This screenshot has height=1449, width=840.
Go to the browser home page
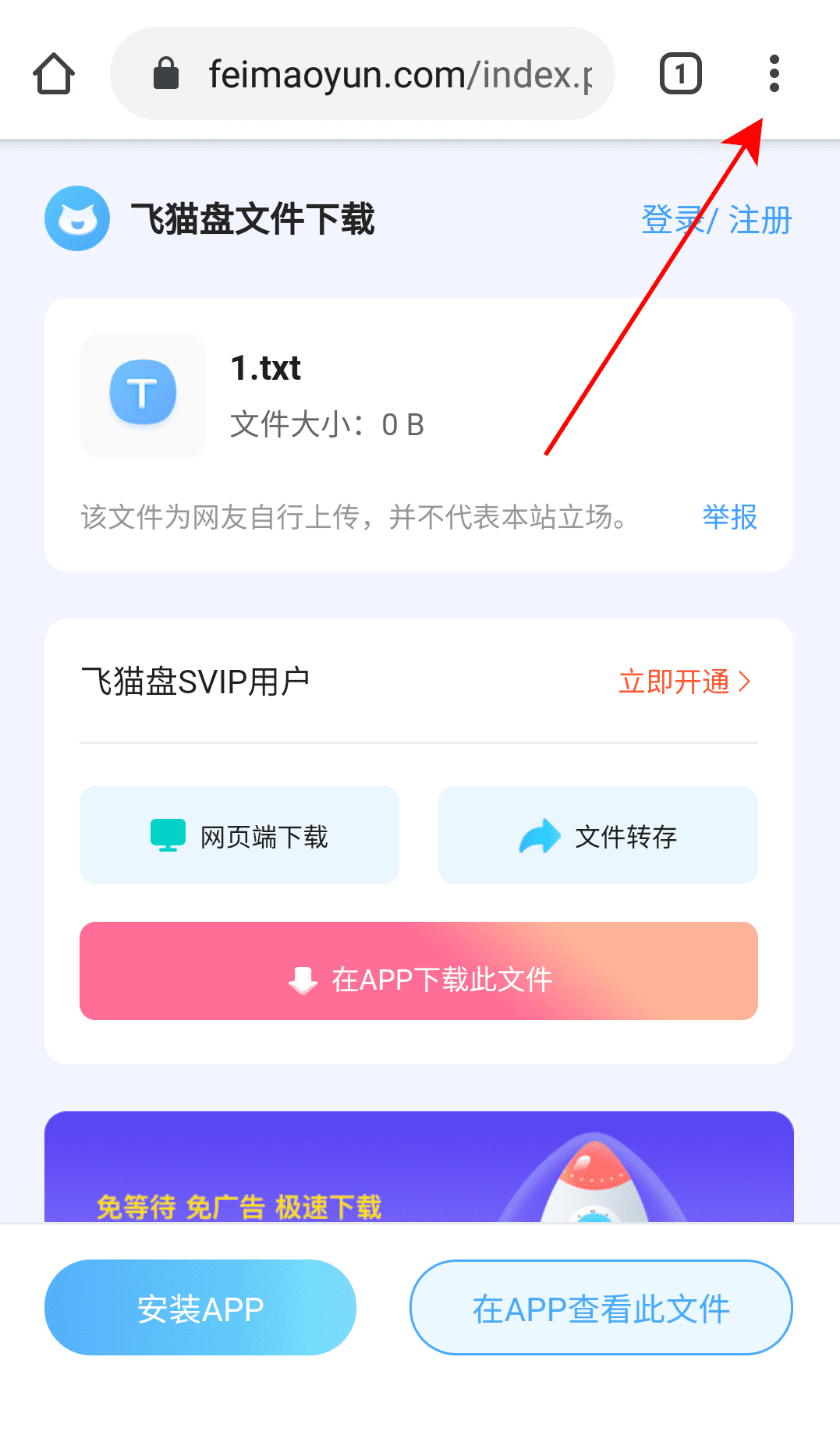54,74
